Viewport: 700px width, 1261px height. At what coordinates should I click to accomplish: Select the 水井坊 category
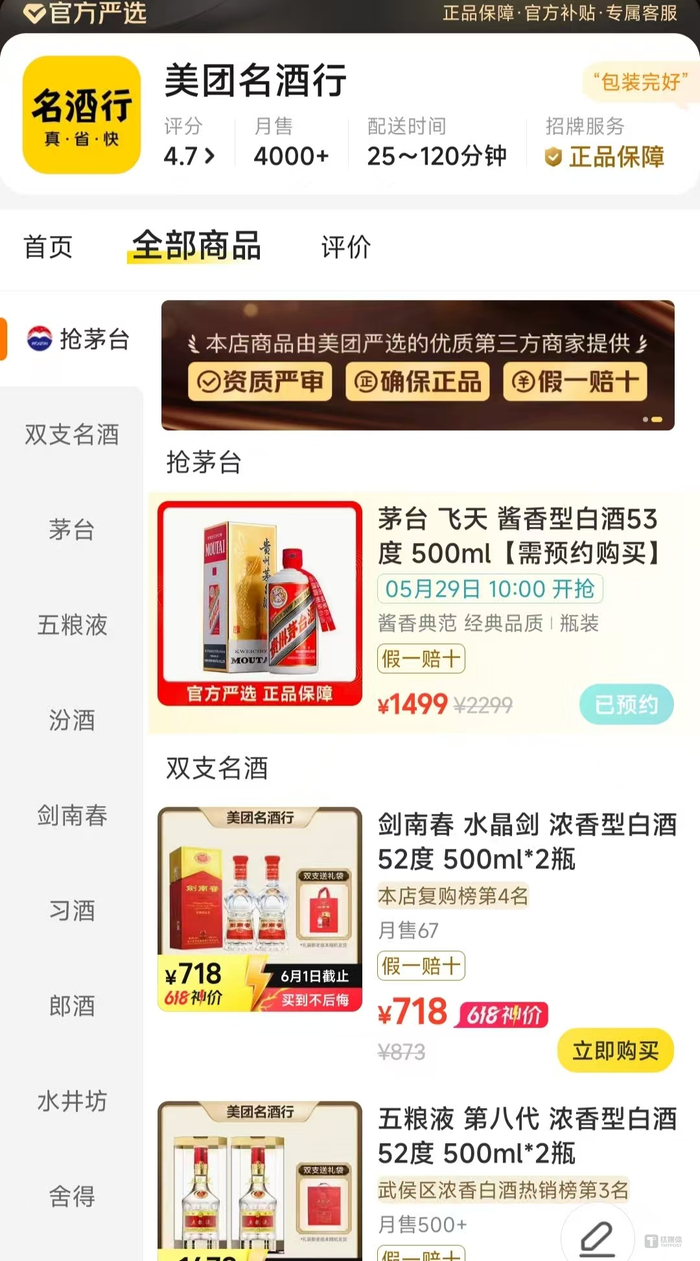pos(72,1101)
